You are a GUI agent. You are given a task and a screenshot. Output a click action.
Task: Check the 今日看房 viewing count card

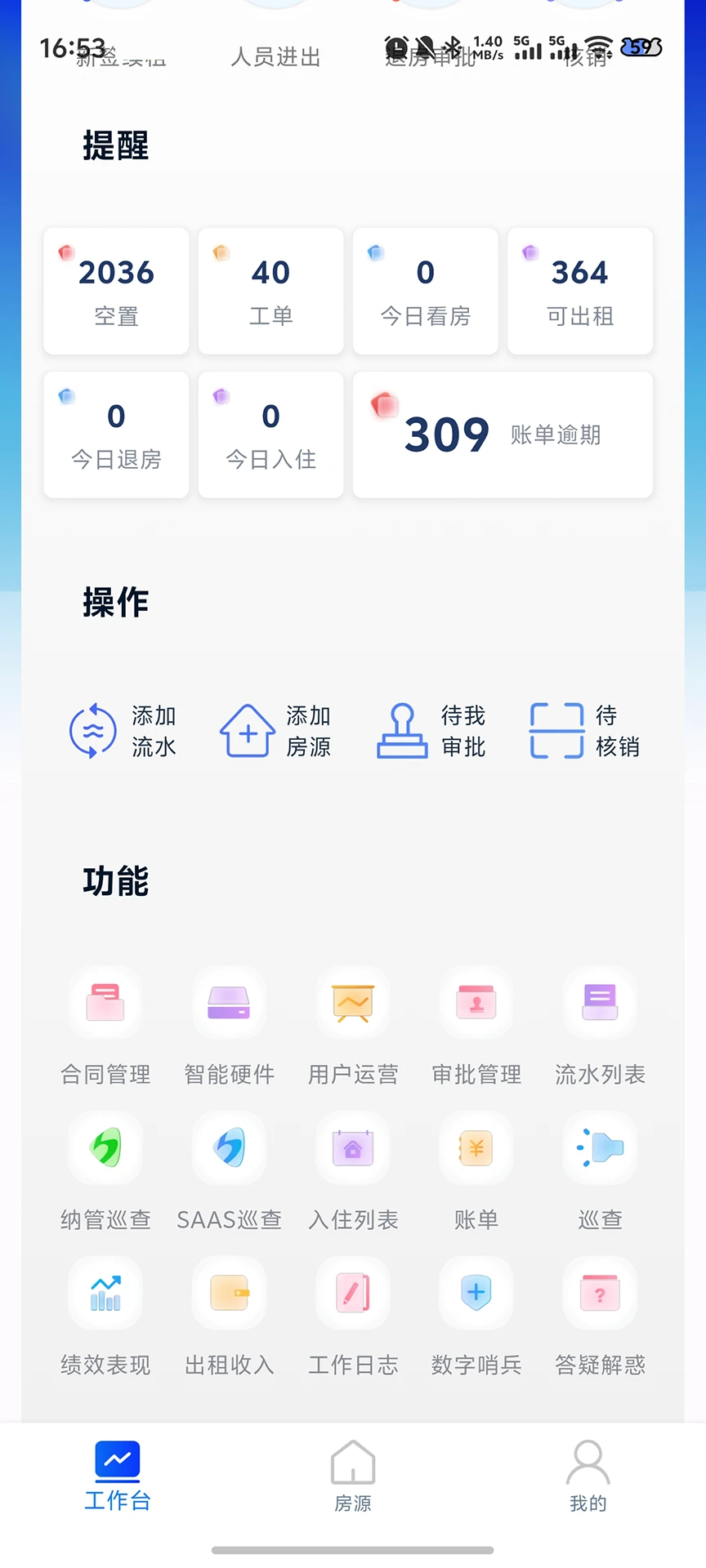click(425, 291)
